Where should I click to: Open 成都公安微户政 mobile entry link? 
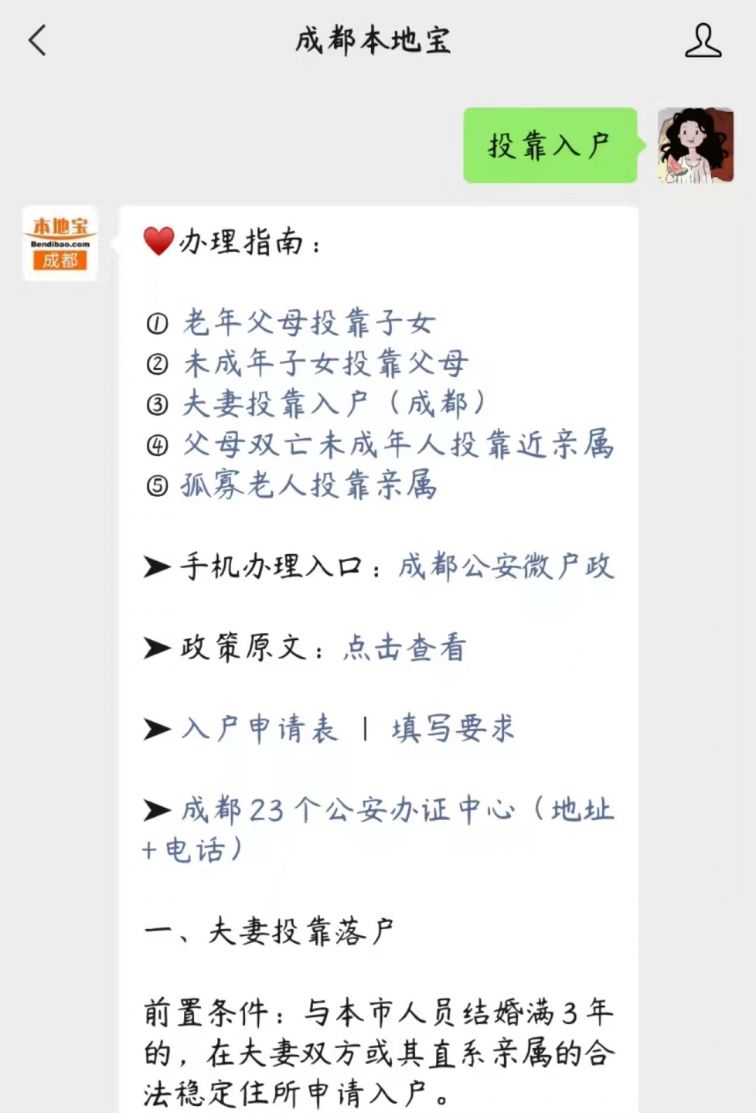(505, 567)
